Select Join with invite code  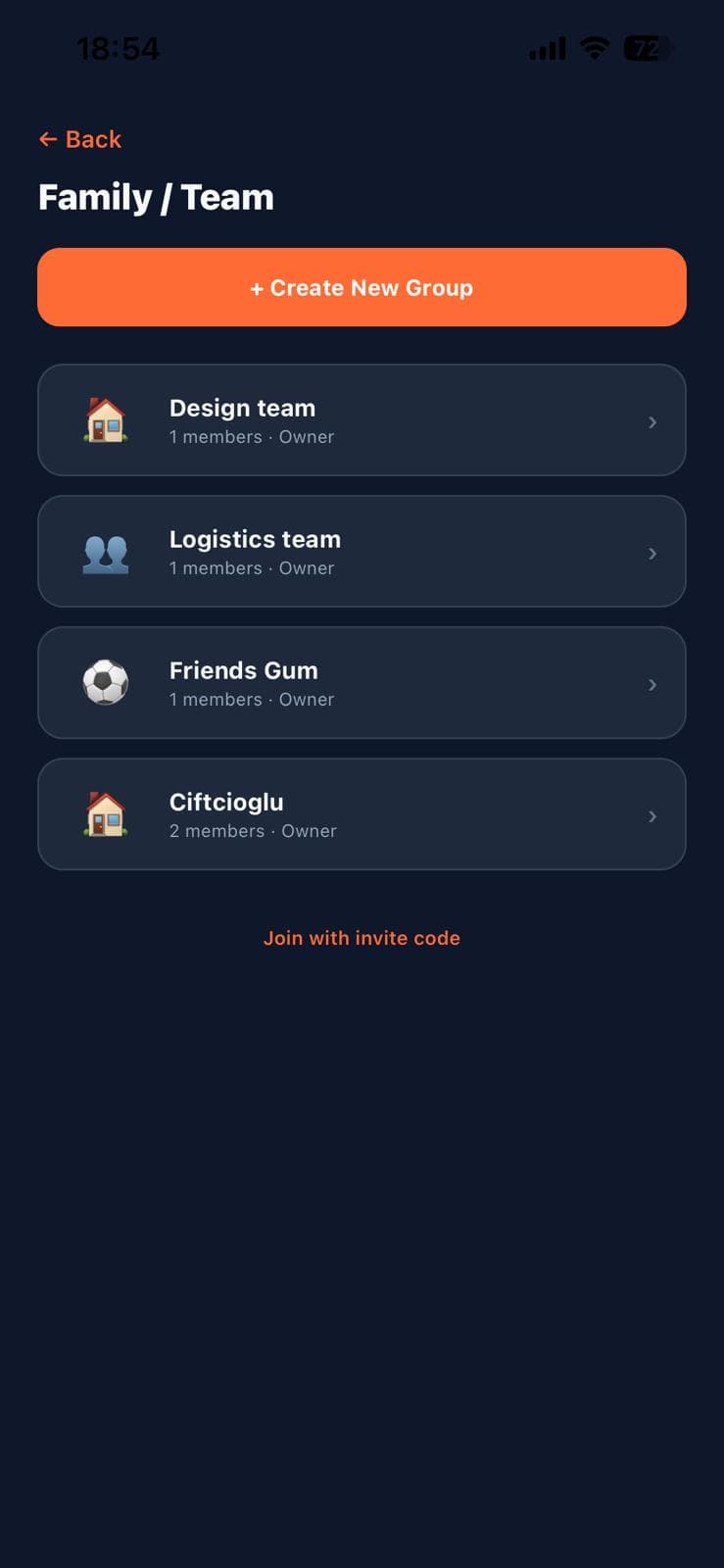[x=362, y=938]
